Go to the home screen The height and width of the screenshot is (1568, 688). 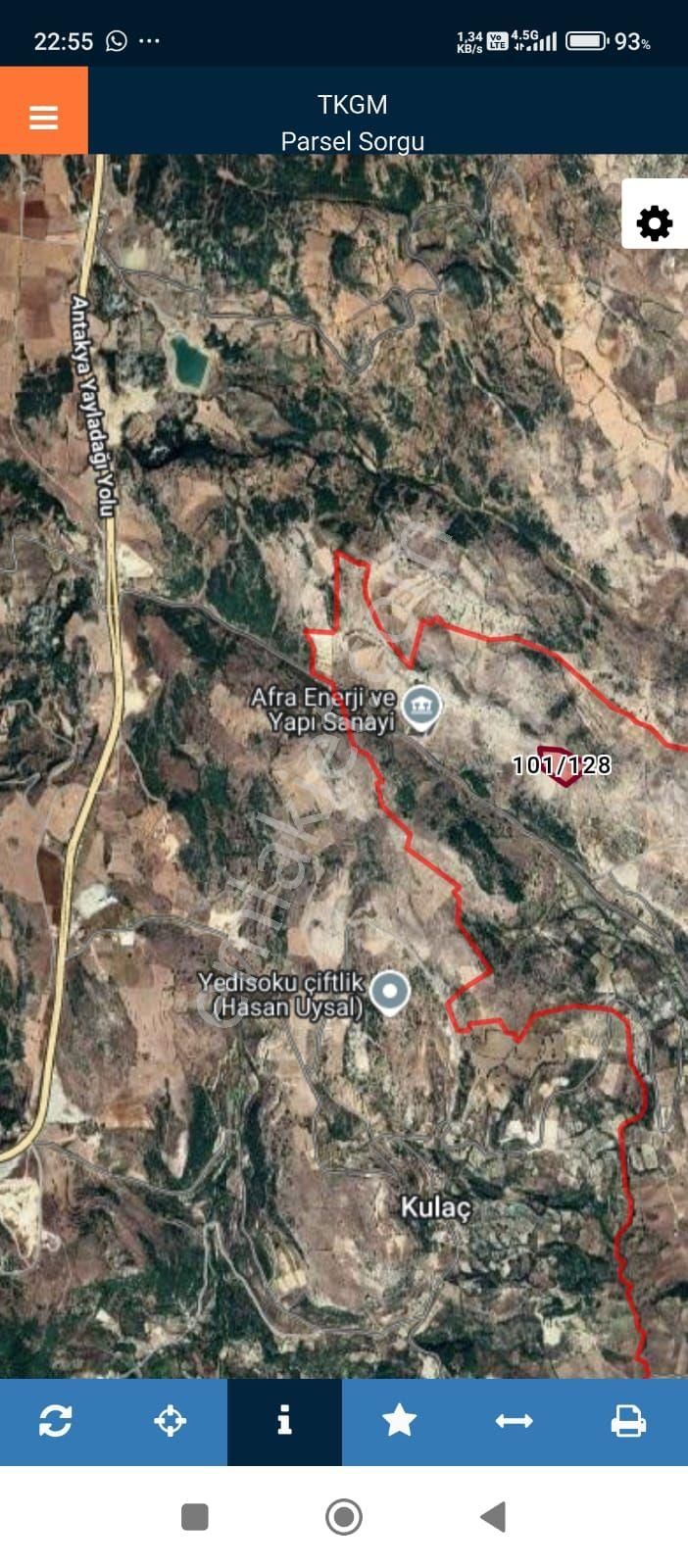click(x=344, y=1516)
